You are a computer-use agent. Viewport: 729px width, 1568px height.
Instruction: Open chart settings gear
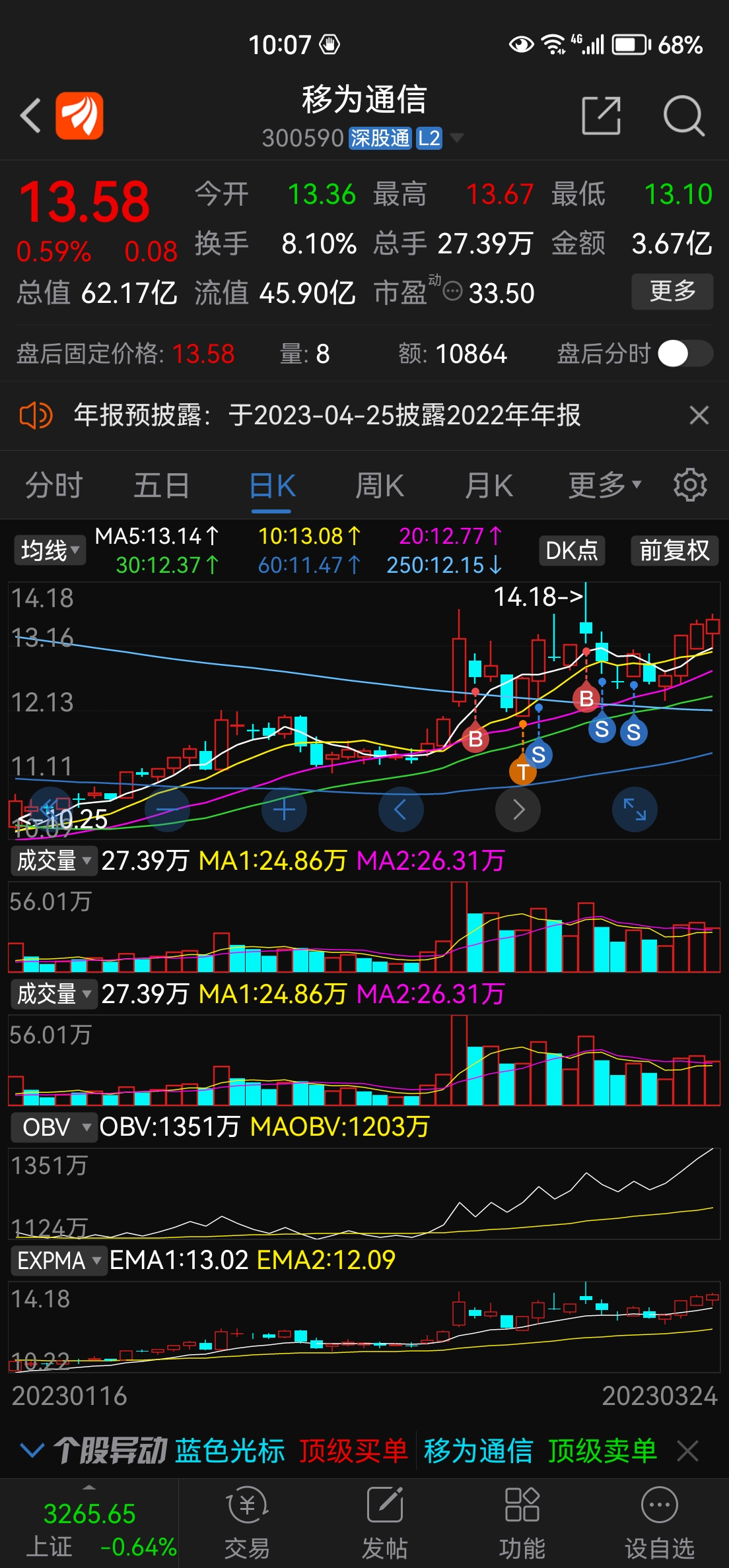(691, 484)
